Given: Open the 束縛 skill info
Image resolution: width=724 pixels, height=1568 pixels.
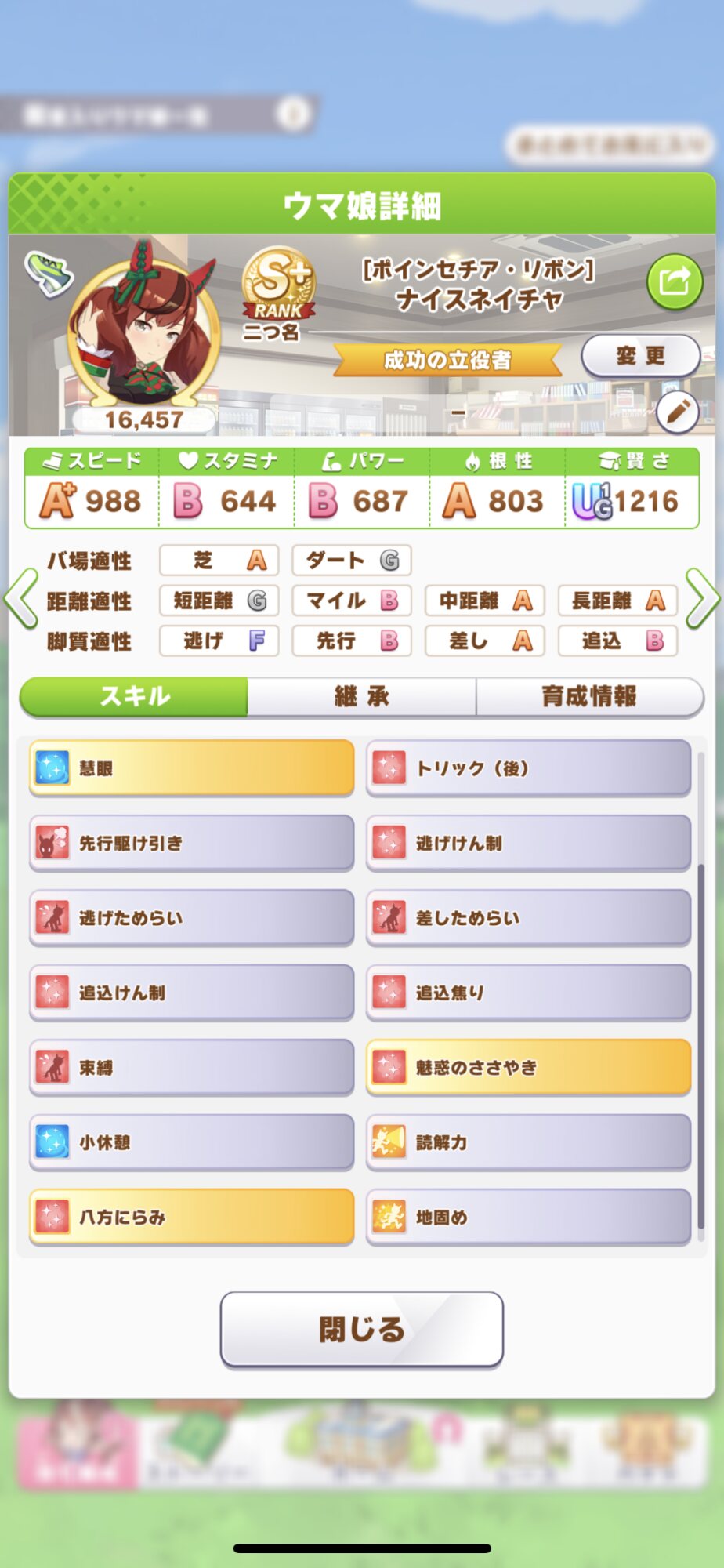Looking at the screenshot, I should (x=192, y=1067).
